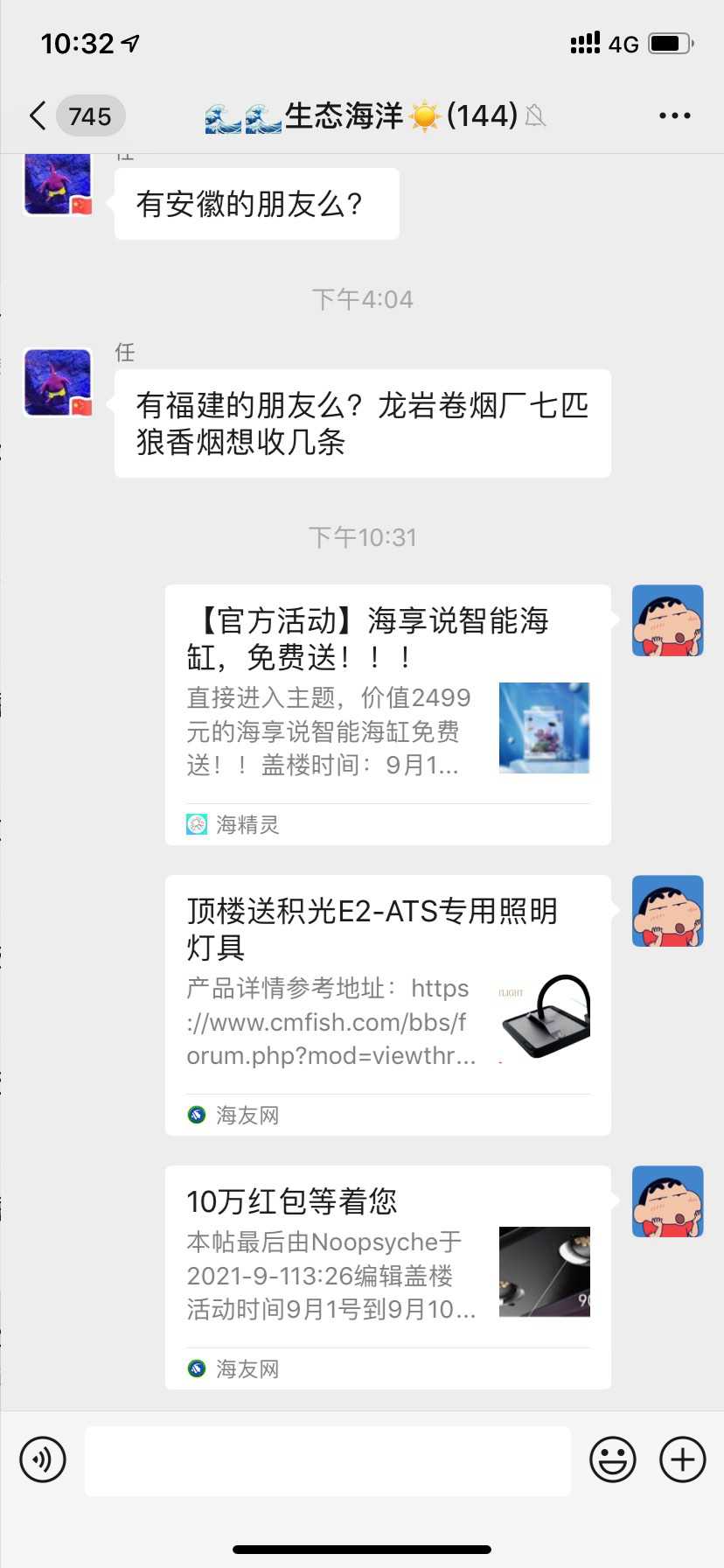Open the emoji sticker panel
This screenshot has height=1568, width=724.
[x=612, y=1459]
